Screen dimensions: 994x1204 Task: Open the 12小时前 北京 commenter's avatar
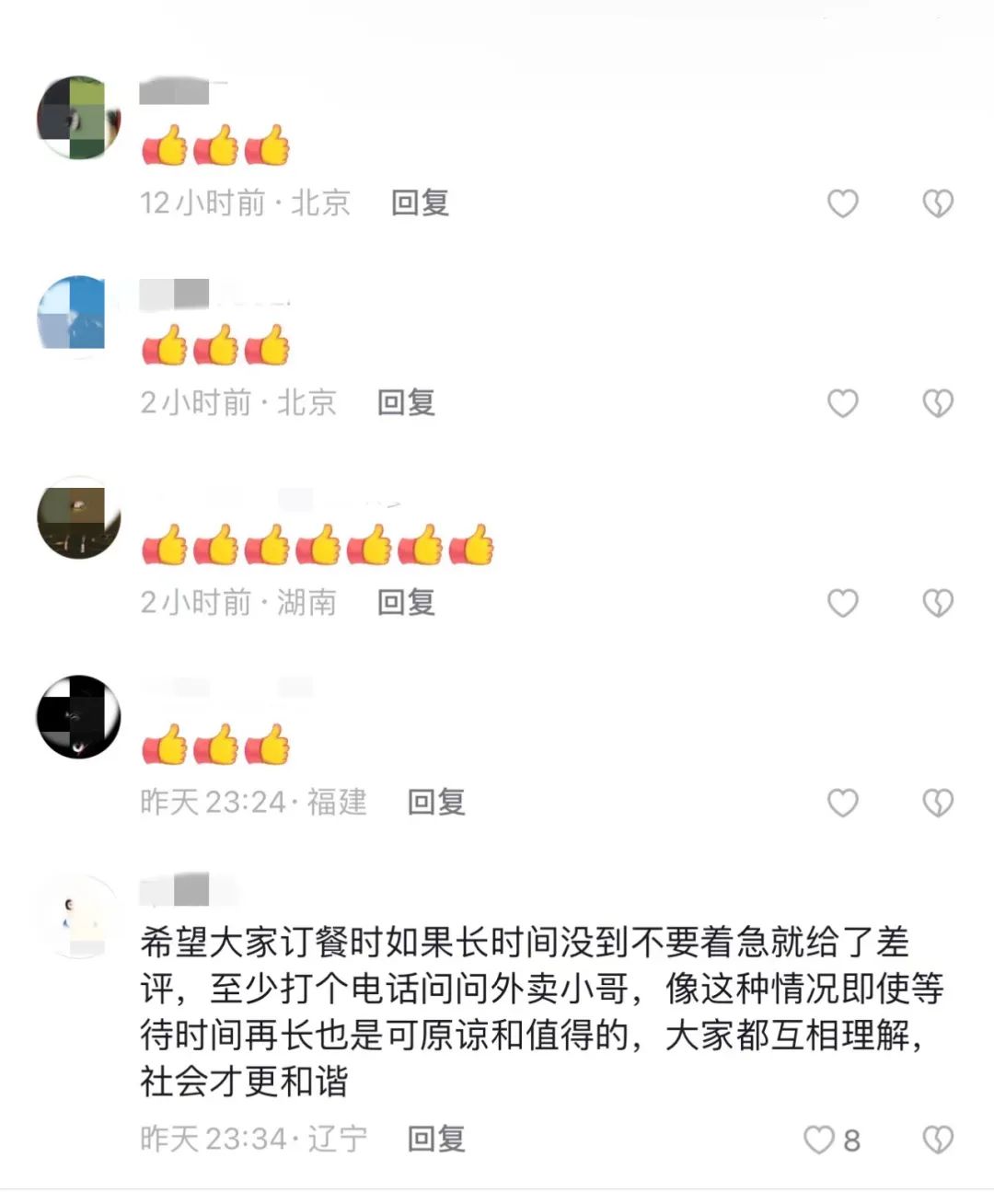coord(79,118)
